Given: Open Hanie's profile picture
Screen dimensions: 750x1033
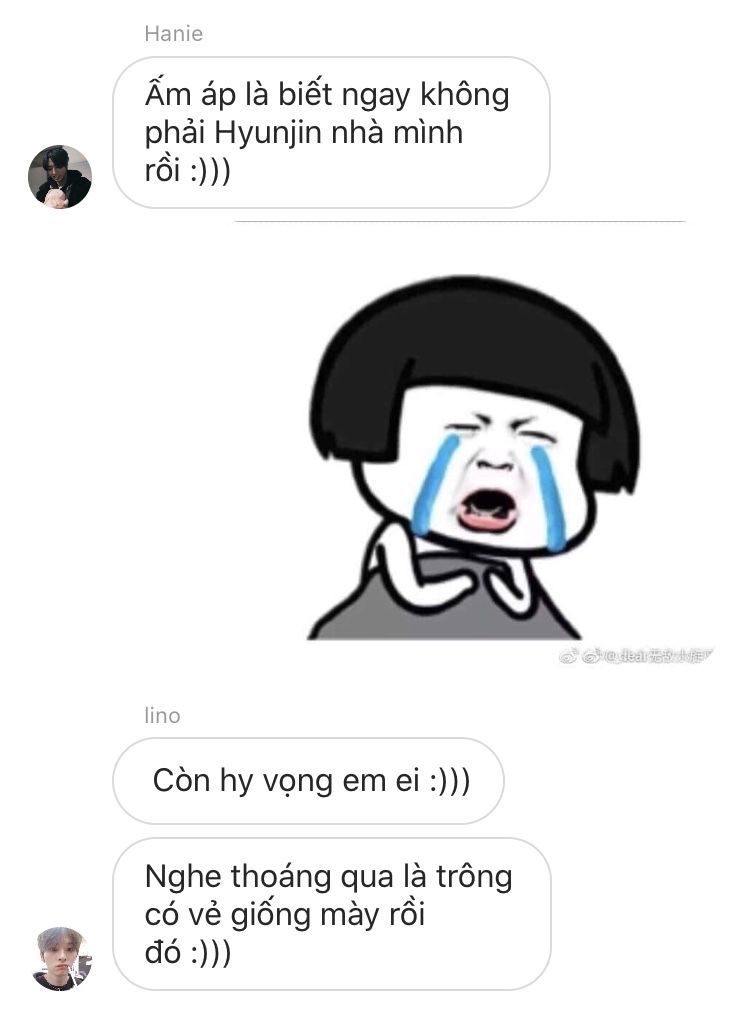Looking at the screenshot, I should coord(59,176).
